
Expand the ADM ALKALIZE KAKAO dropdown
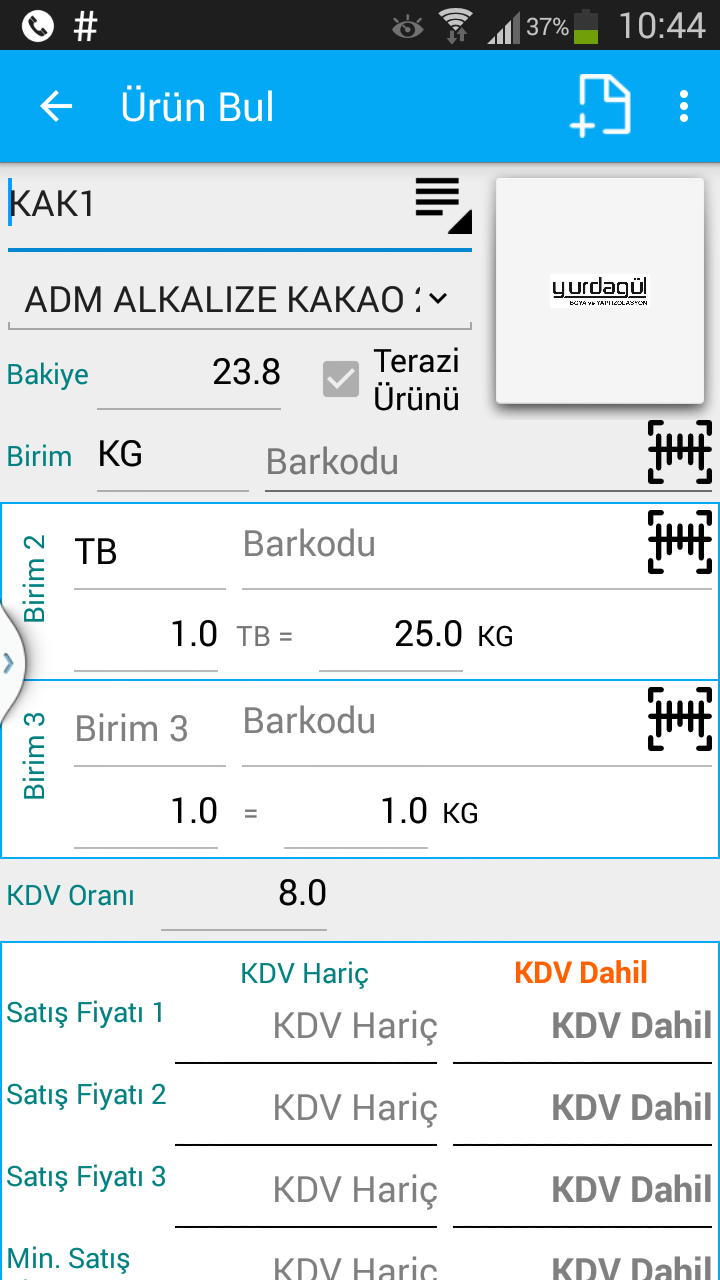click(240, 298)
